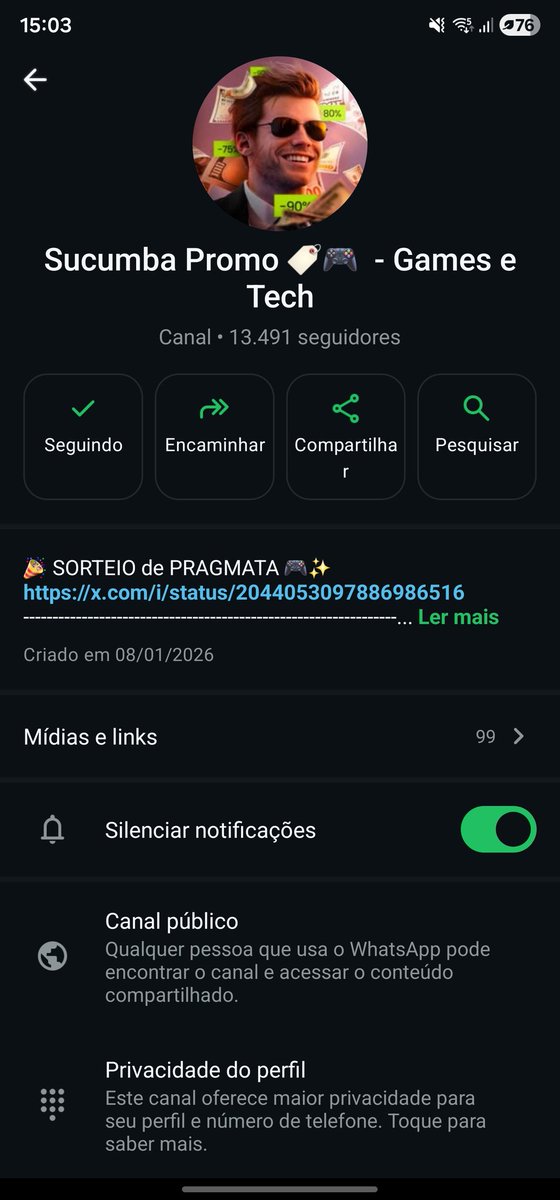Screen dimensions: 560x1200
Task: Open Privacidade do perfil info
Action: point(280,1106)
